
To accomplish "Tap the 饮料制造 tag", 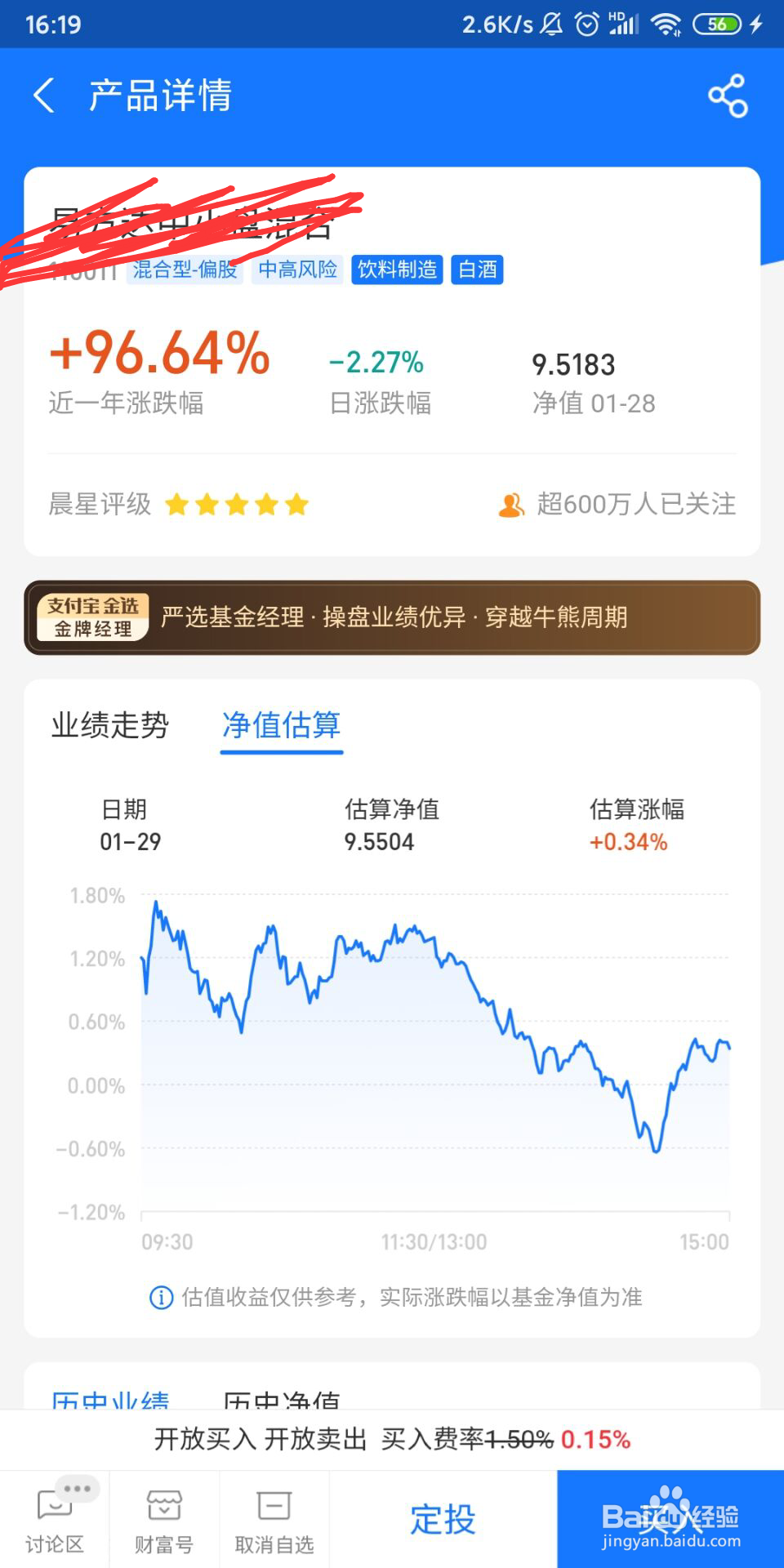I will [x=397, y=269].
